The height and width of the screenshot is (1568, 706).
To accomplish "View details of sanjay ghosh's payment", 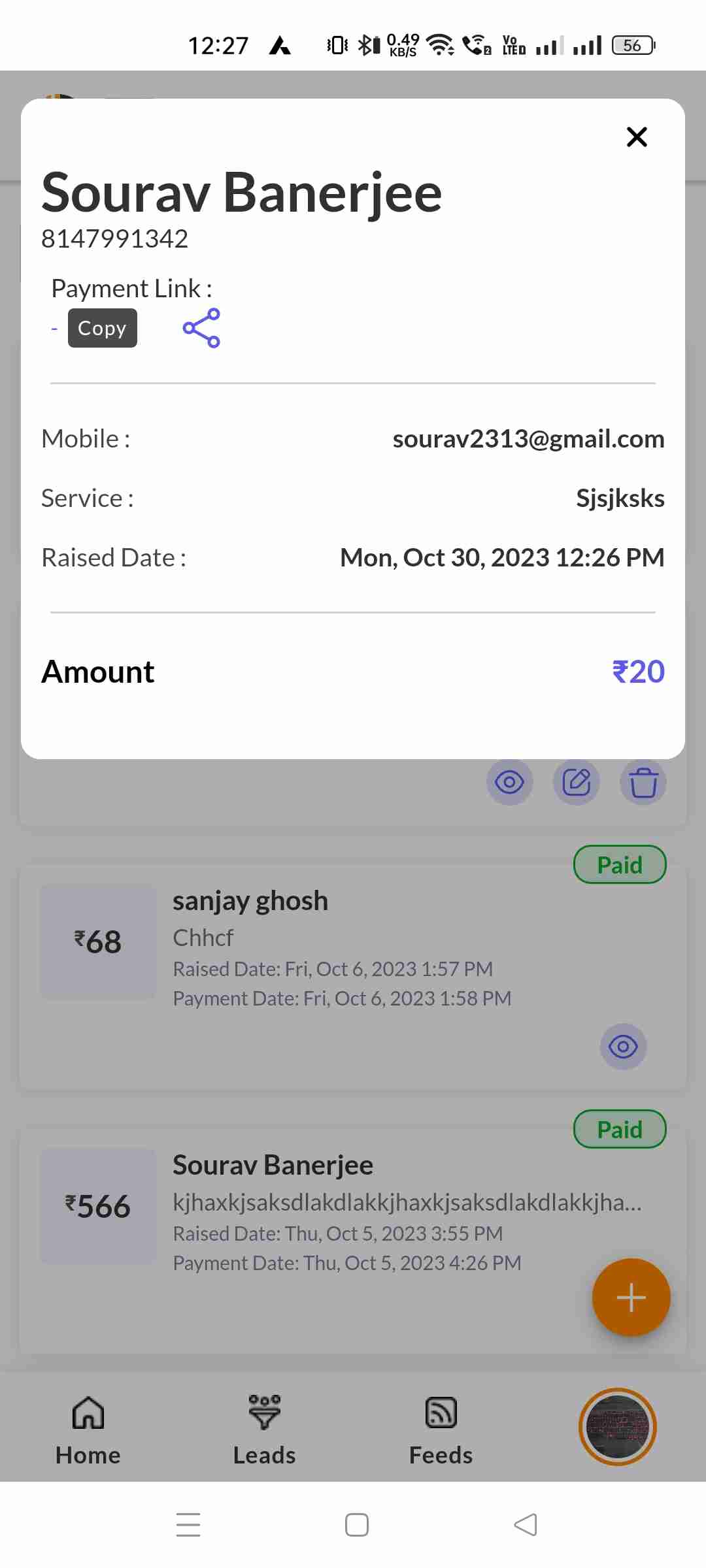I will 623,1047.
